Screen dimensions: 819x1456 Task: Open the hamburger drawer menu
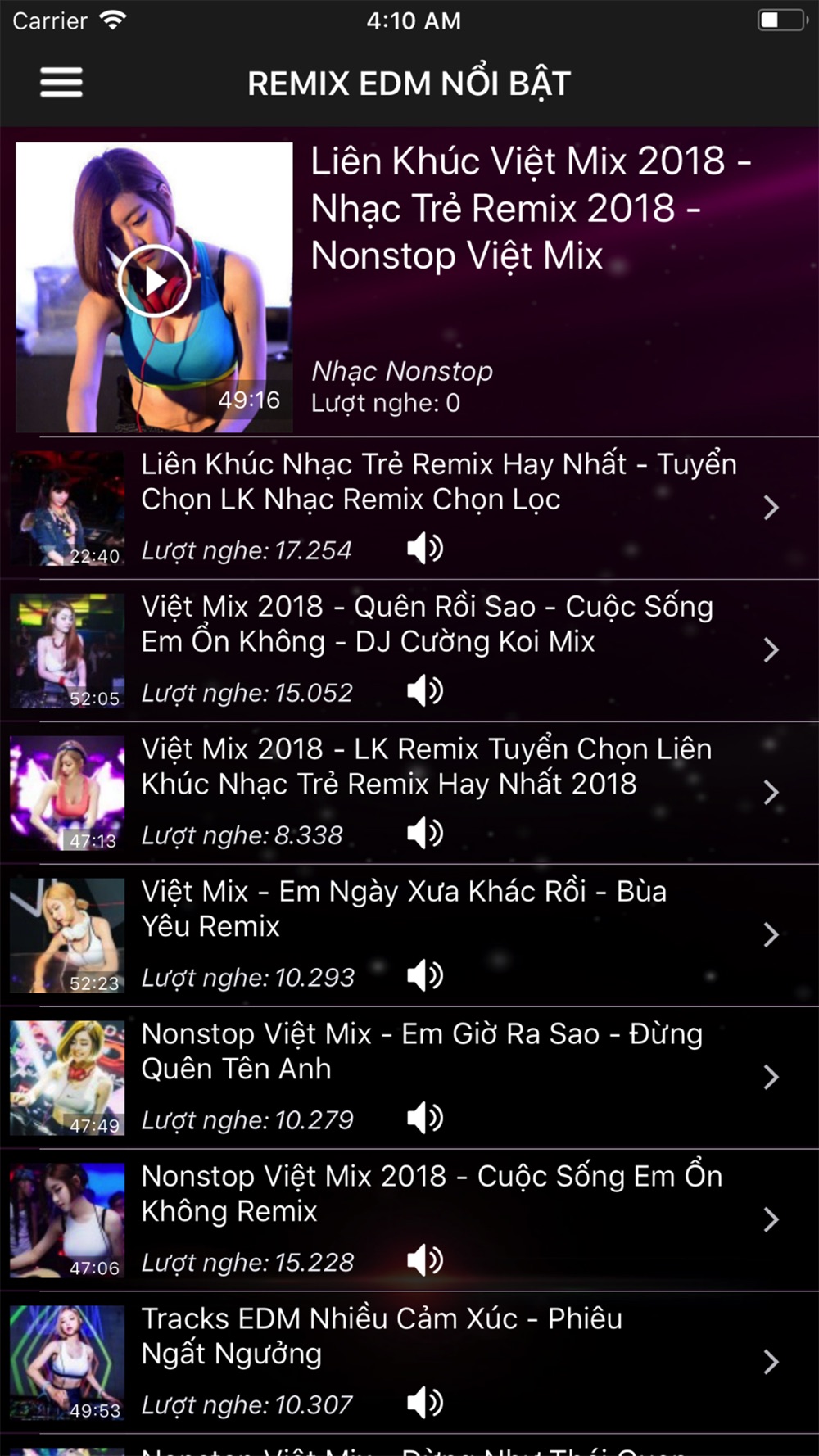[x=61, y=83]
